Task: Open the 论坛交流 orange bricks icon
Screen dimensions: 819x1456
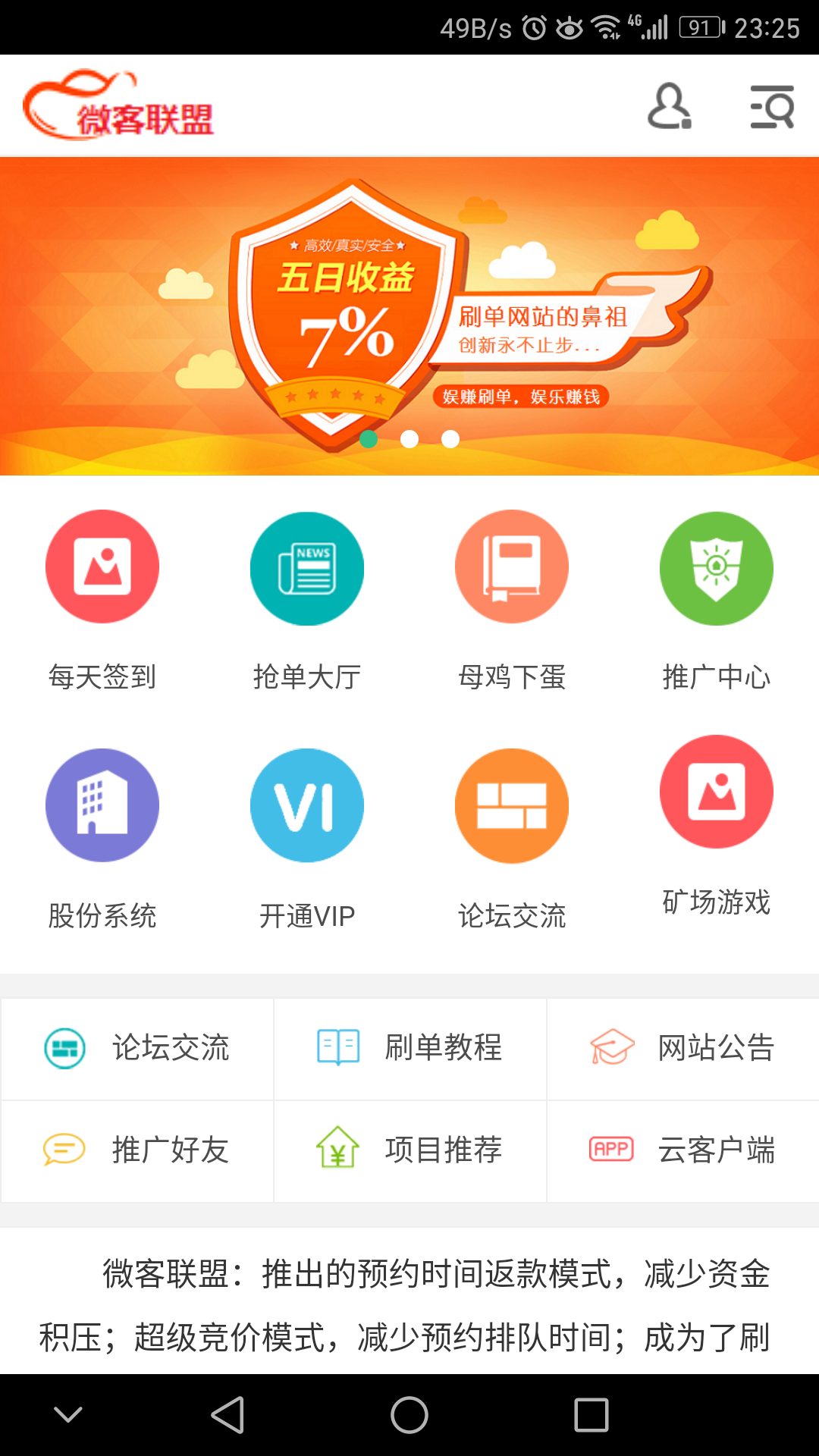Action: tap(512, 805)
